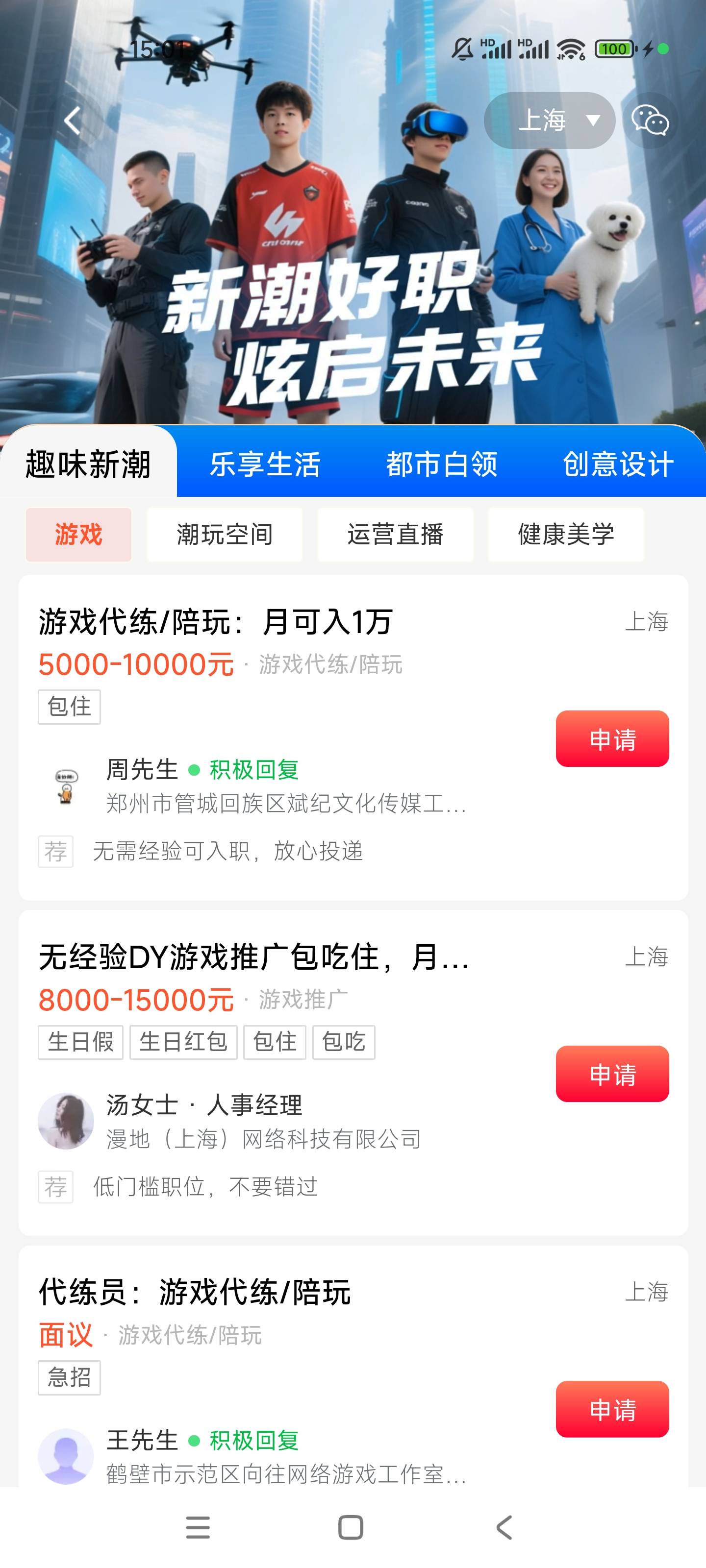706x1568 pixels.
Task: Open recent apps from navigation bar
Action: [198, 1527]
